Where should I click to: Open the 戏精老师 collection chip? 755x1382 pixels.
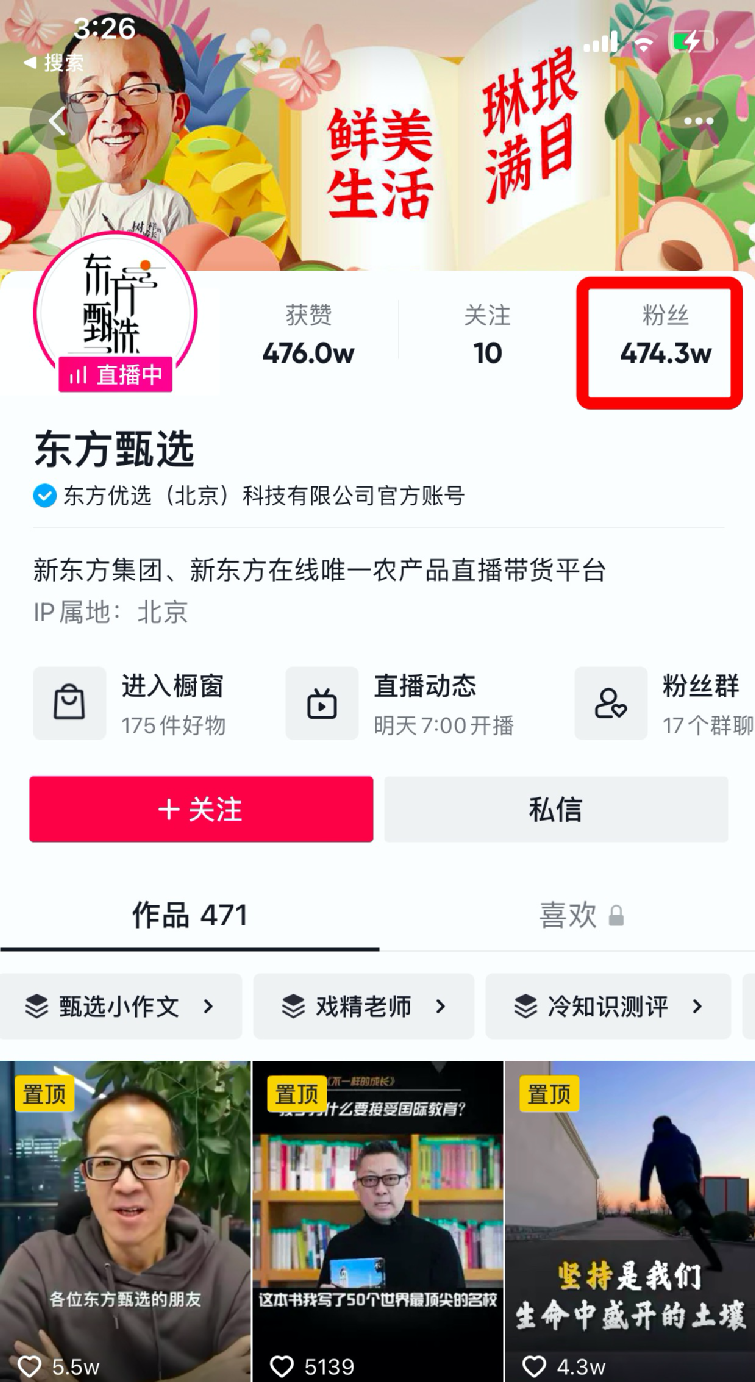(363, 1006)
